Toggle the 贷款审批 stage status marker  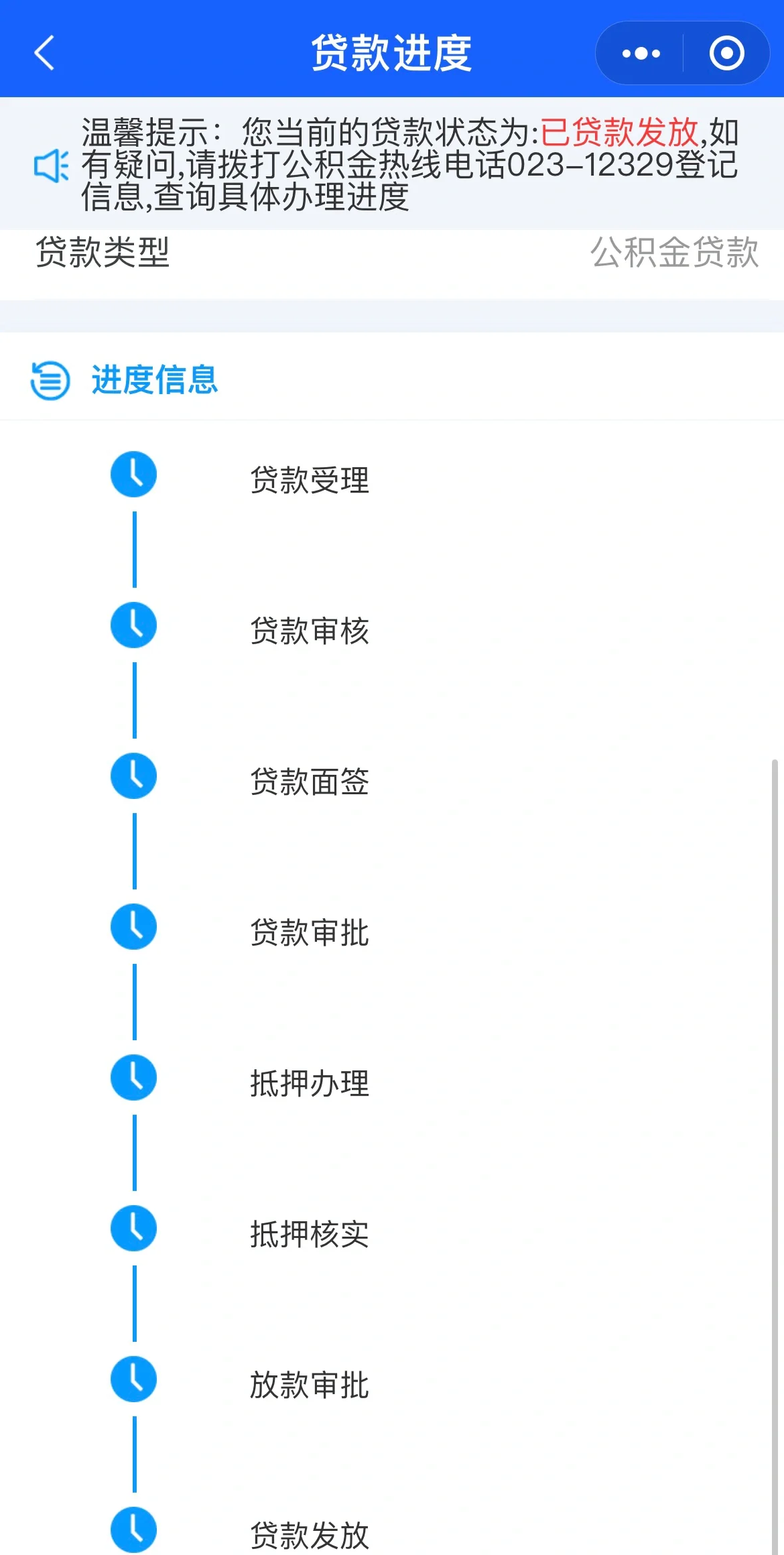(133, 928)
